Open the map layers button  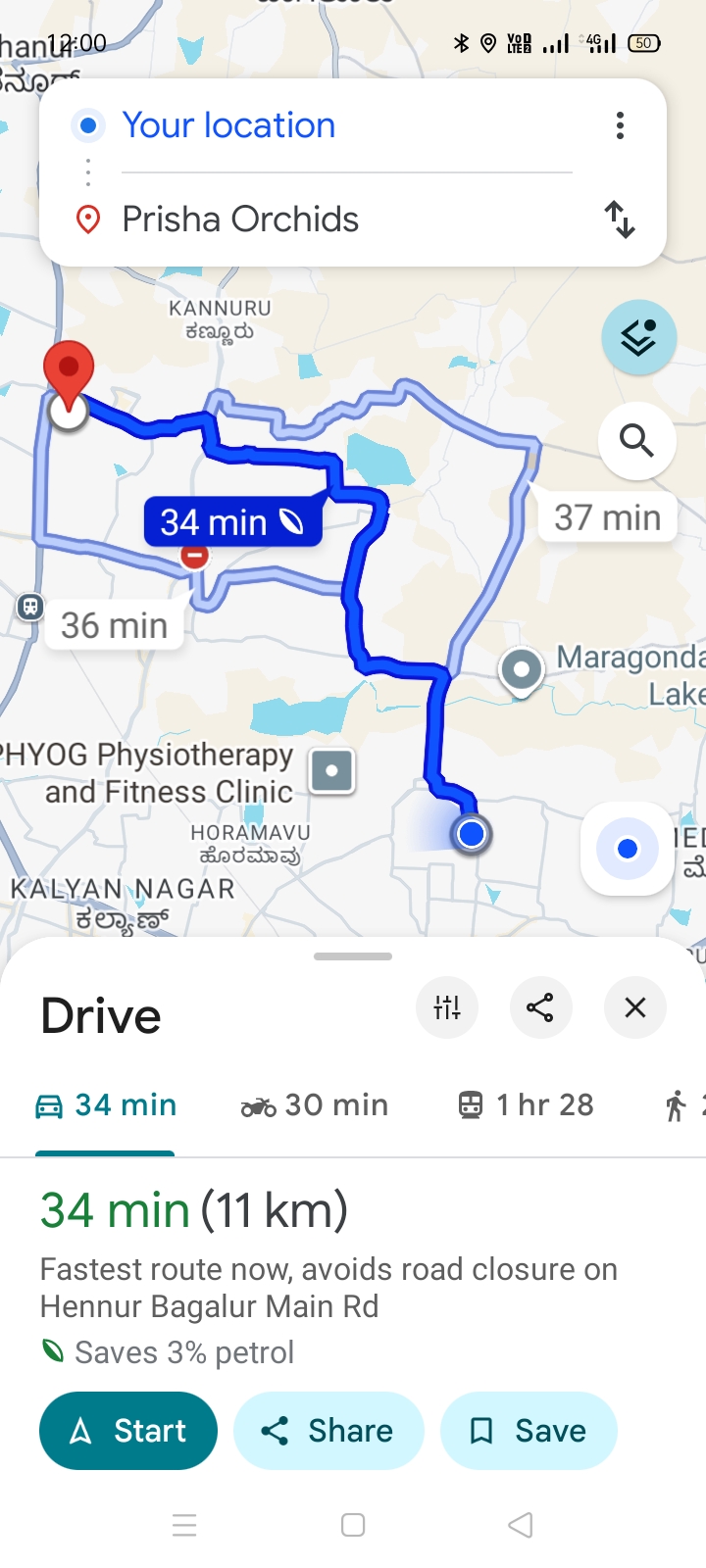coord(638,337)
